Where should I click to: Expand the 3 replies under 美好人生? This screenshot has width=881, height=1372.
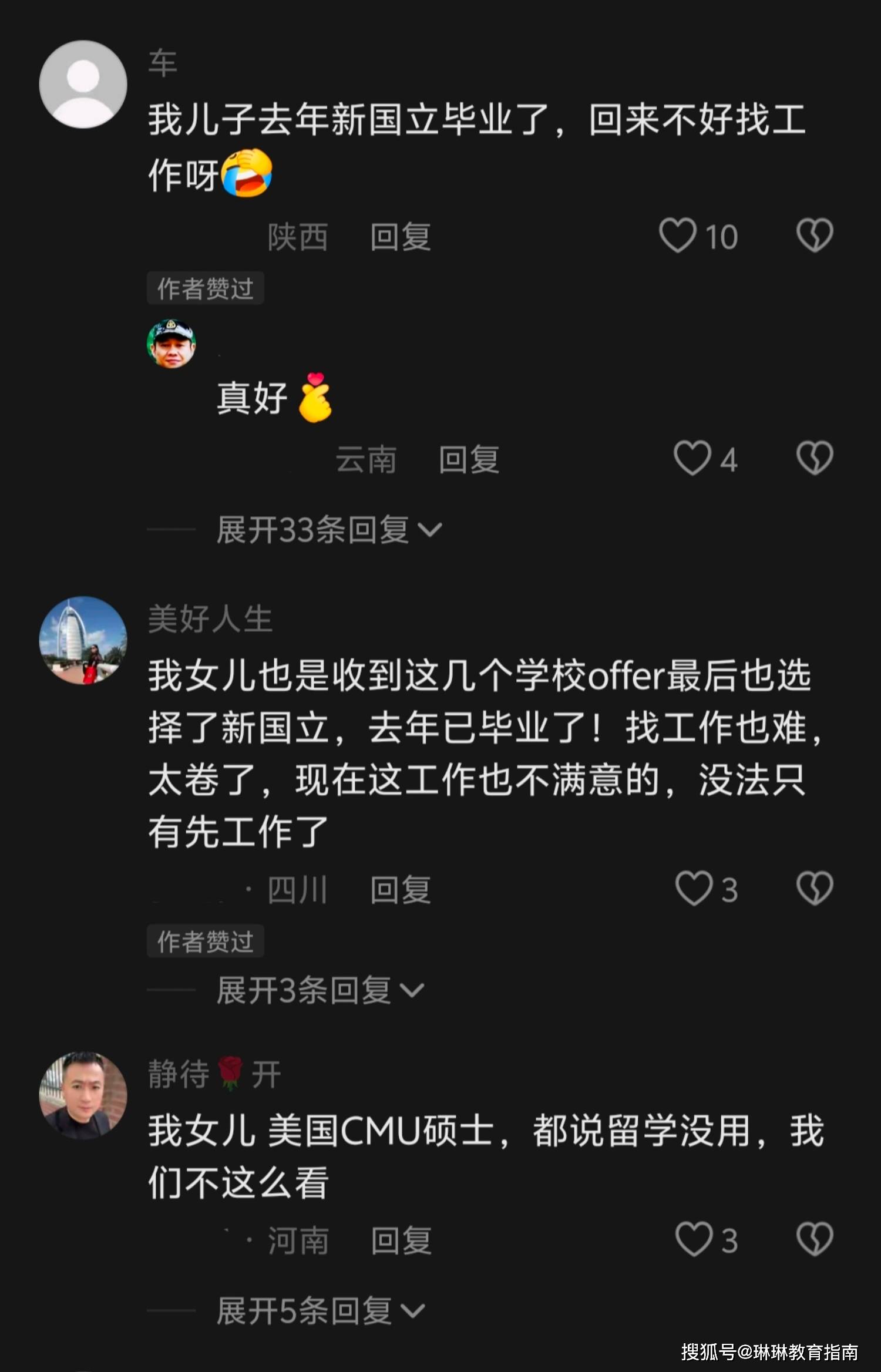pyautogui.click(x=320, y=990)
